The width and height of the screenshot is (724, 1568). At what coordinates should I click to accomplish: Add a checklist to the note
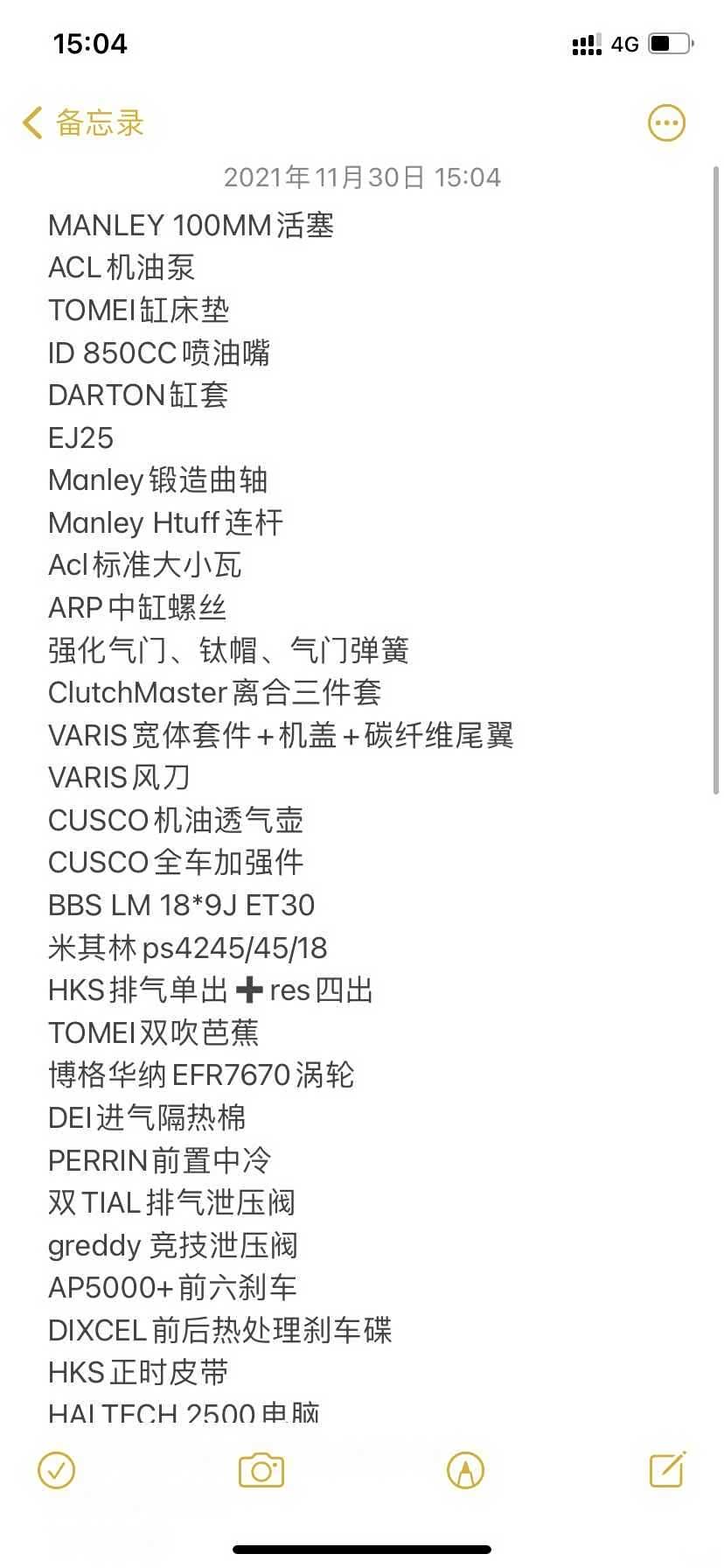57,1471
